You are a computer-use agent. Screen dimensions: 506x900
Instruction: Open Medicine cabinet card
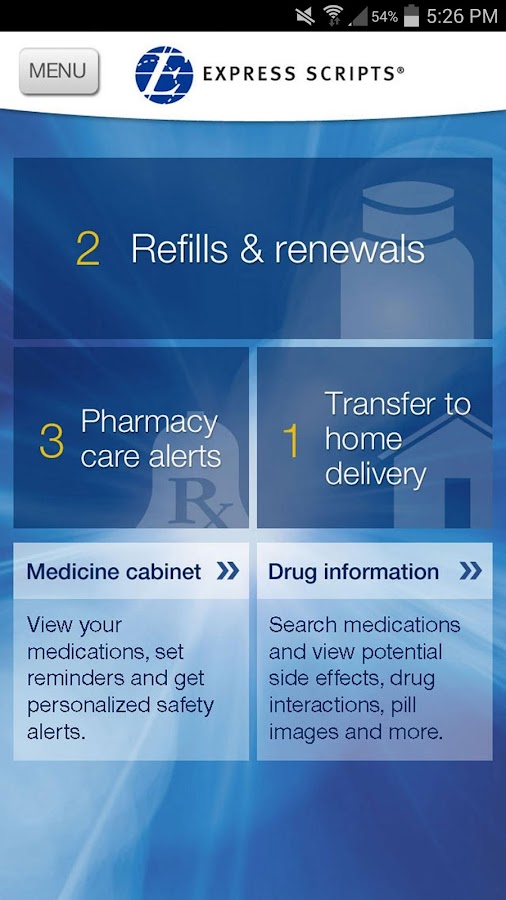[131, 651]
